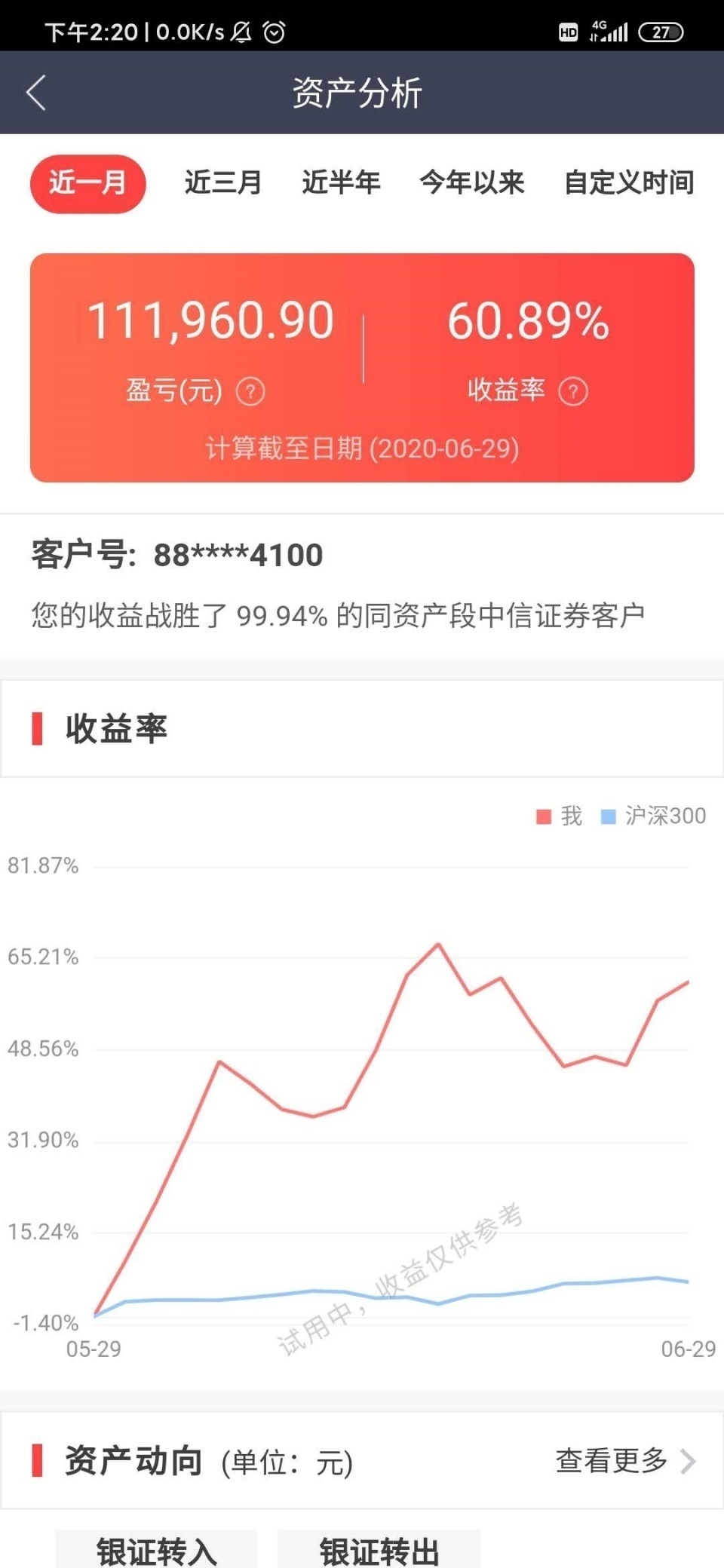
Task: Open the 收益率 help question mark
Action: [575, 390]
